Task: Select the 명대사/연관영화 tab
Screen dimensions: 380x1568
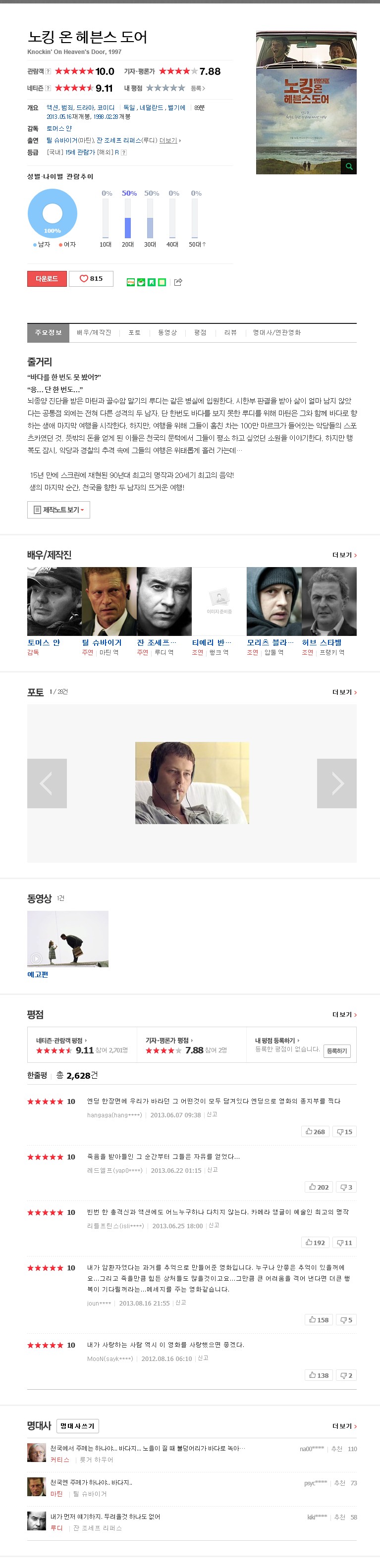Action: 276,332
